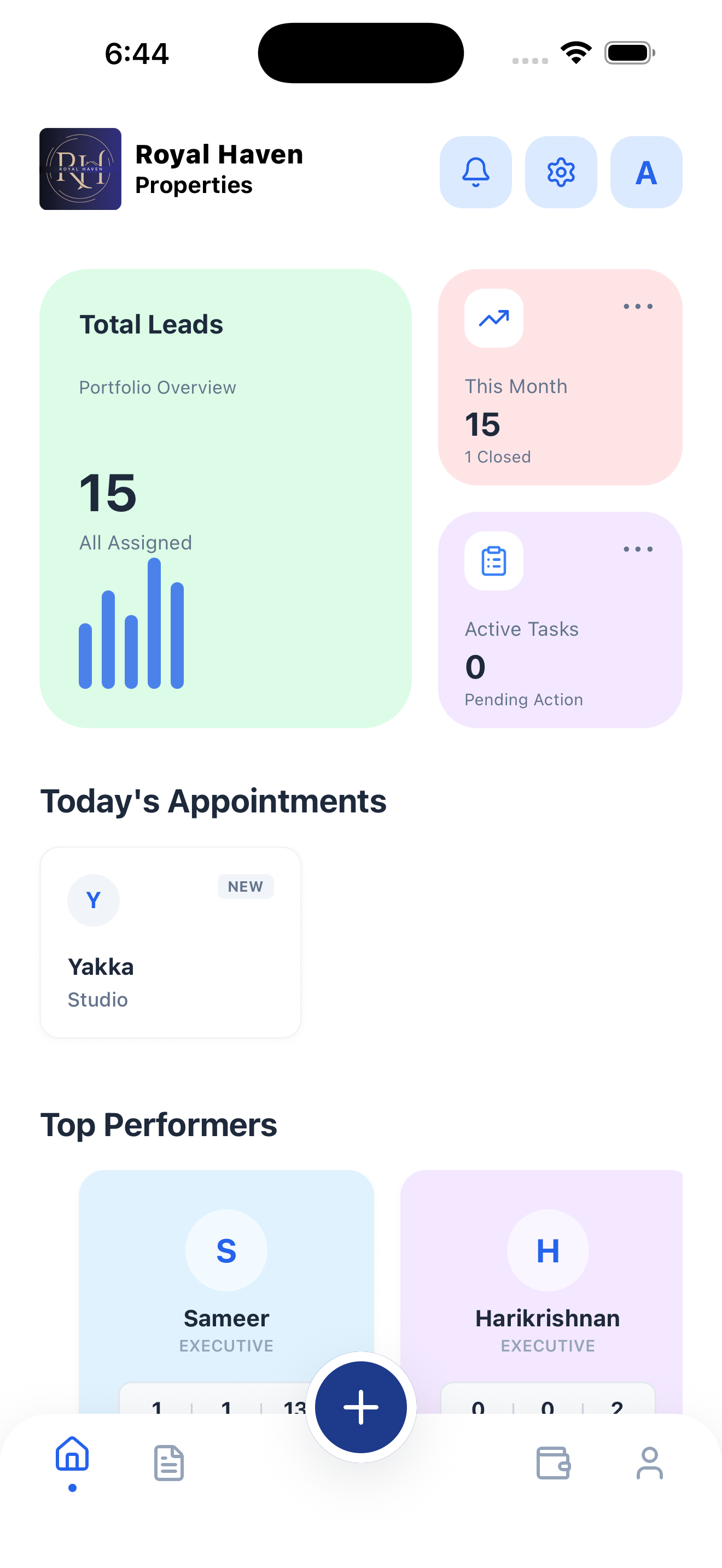Open the profile avatar labeled A
The image size is (722, 1568).
646,172
